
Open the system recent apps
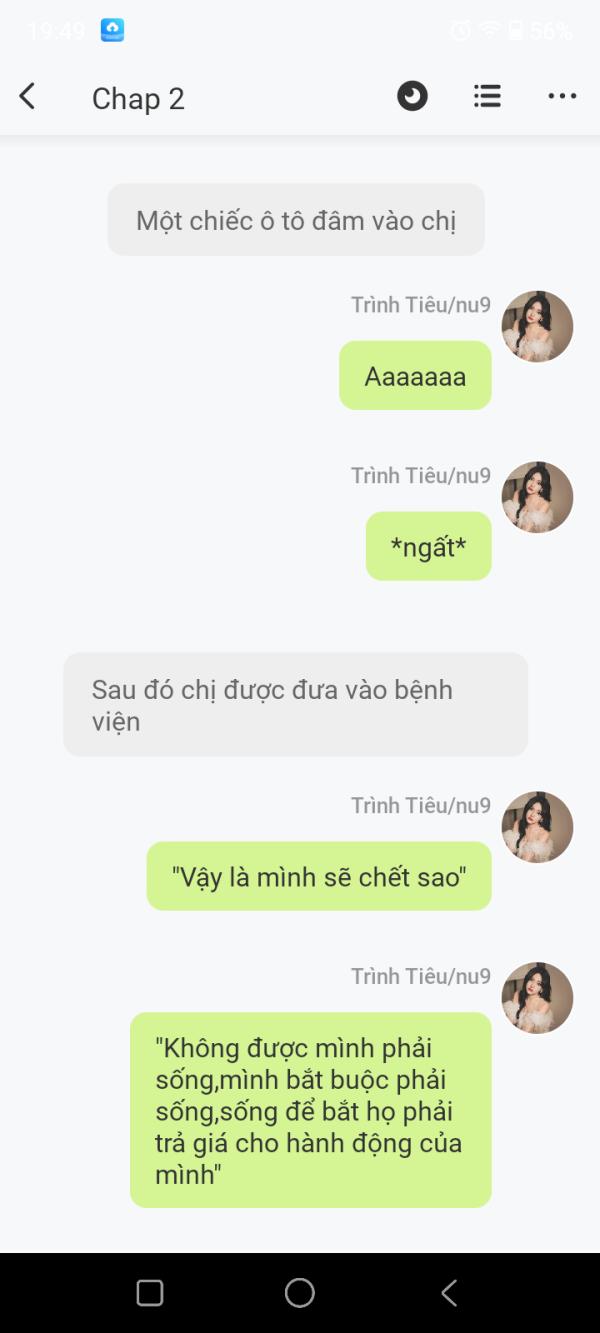150,1293
